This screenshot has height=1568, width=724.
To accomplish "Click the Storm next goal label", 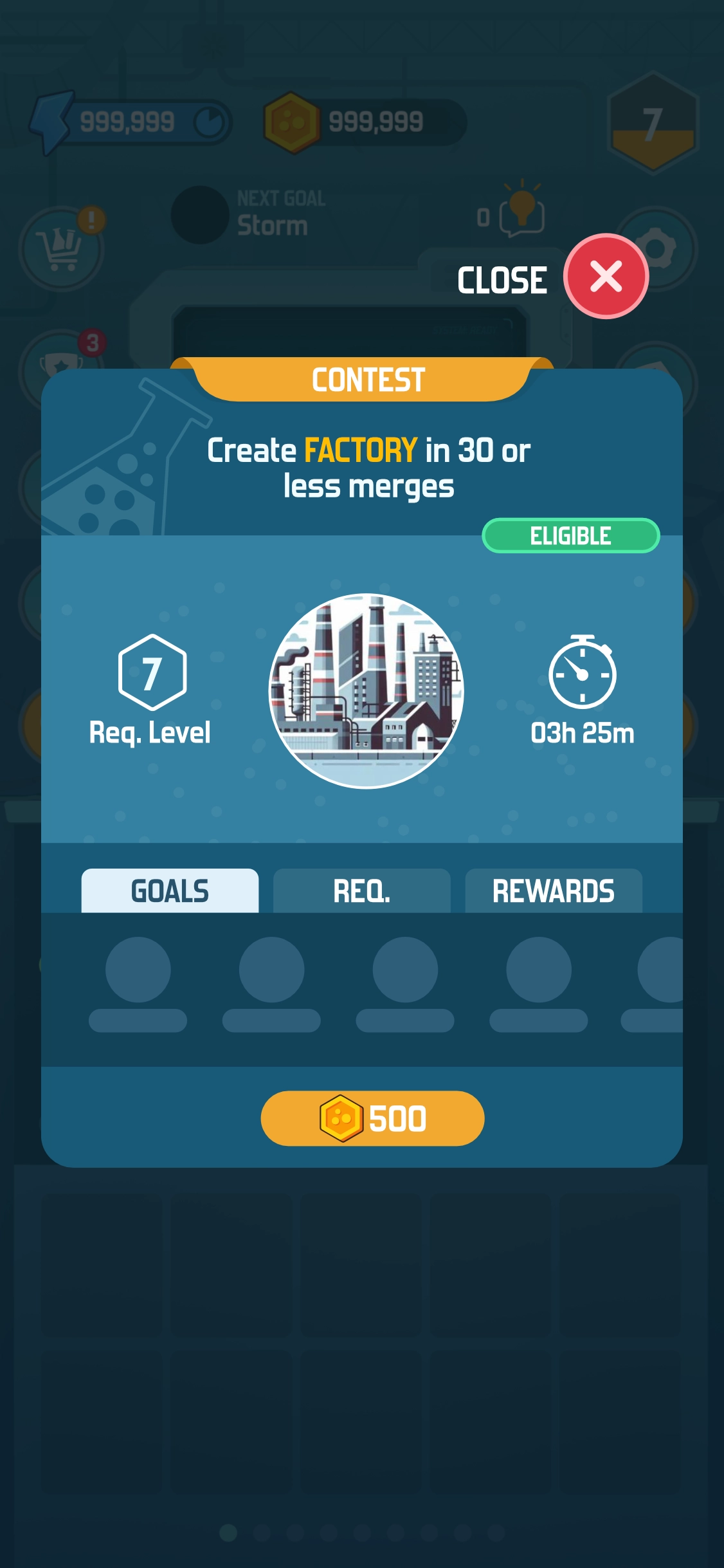I will tap(272, 225).
